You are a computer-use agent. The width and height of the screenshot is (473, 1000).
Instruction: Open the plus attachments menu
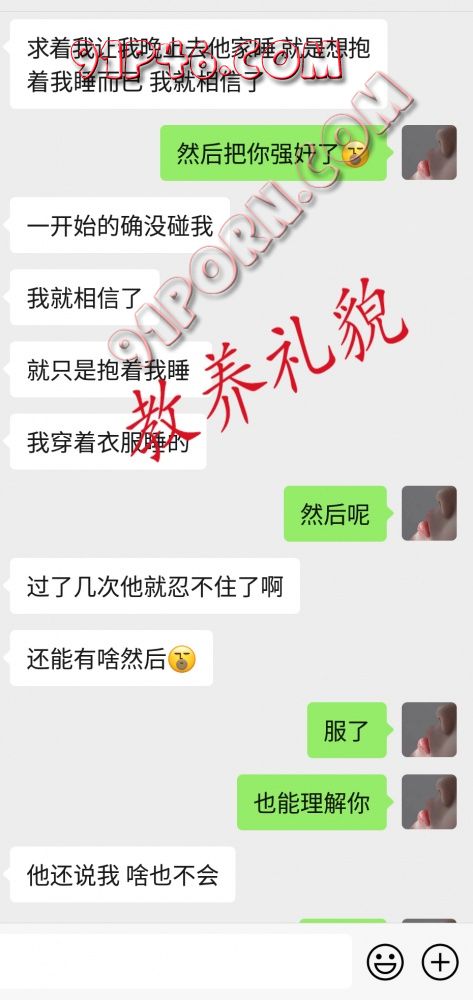coord(440,961)
